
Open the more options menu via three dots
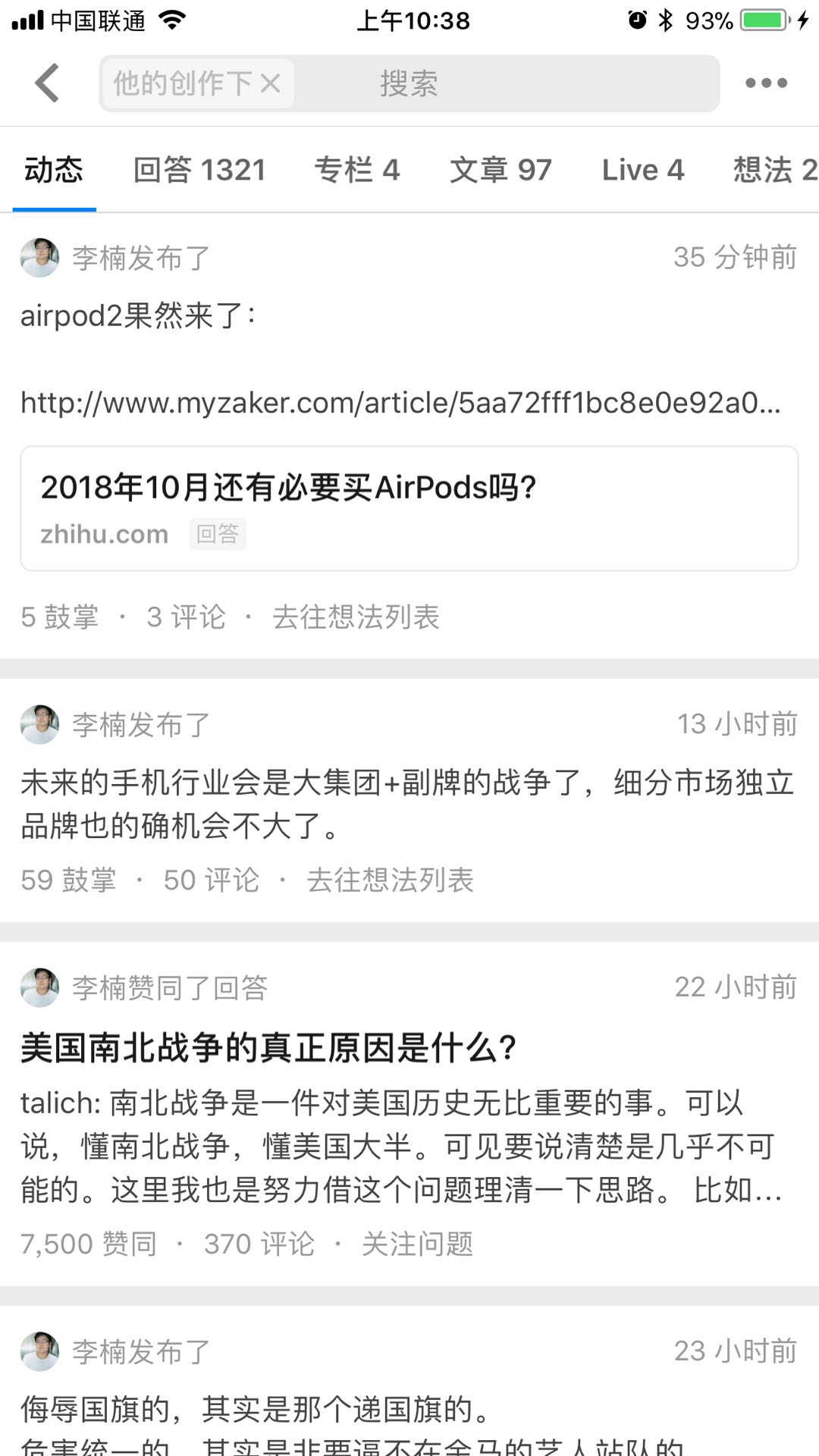pyautogui.click(x=766, y=83)
